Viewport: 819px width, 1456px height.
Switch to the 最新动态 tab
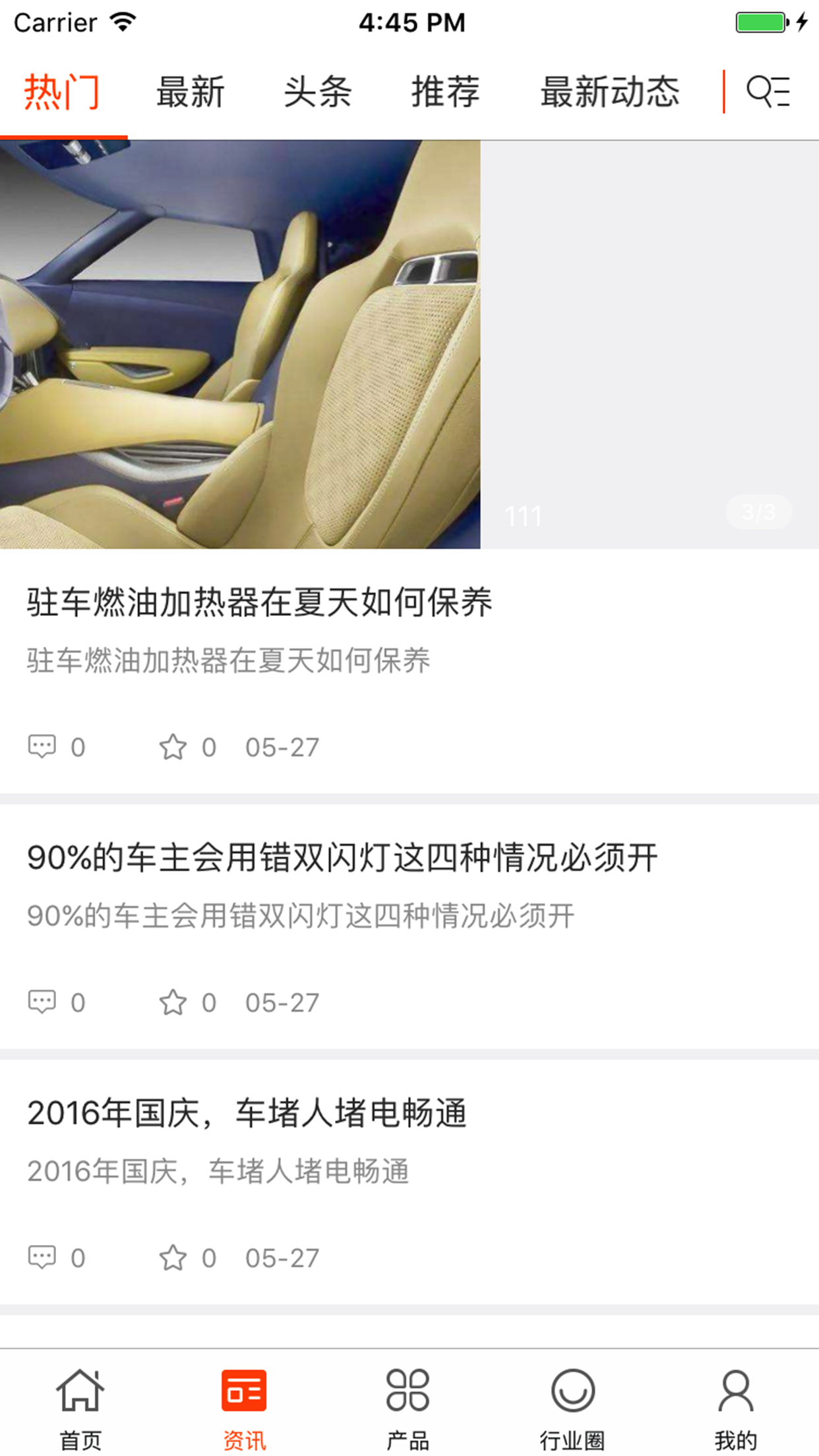pos(610,92)
